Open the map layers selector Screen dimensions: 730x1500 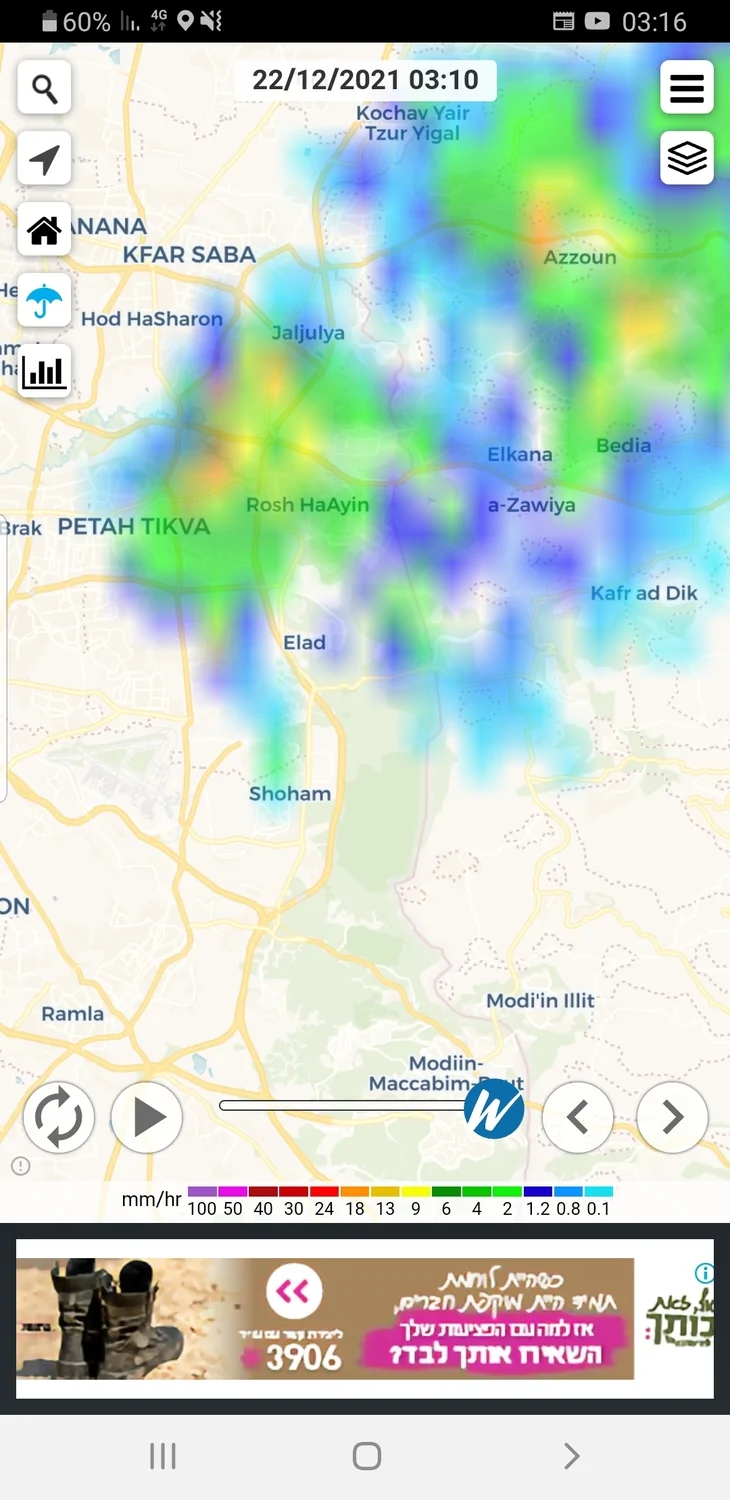coord(686,158)
